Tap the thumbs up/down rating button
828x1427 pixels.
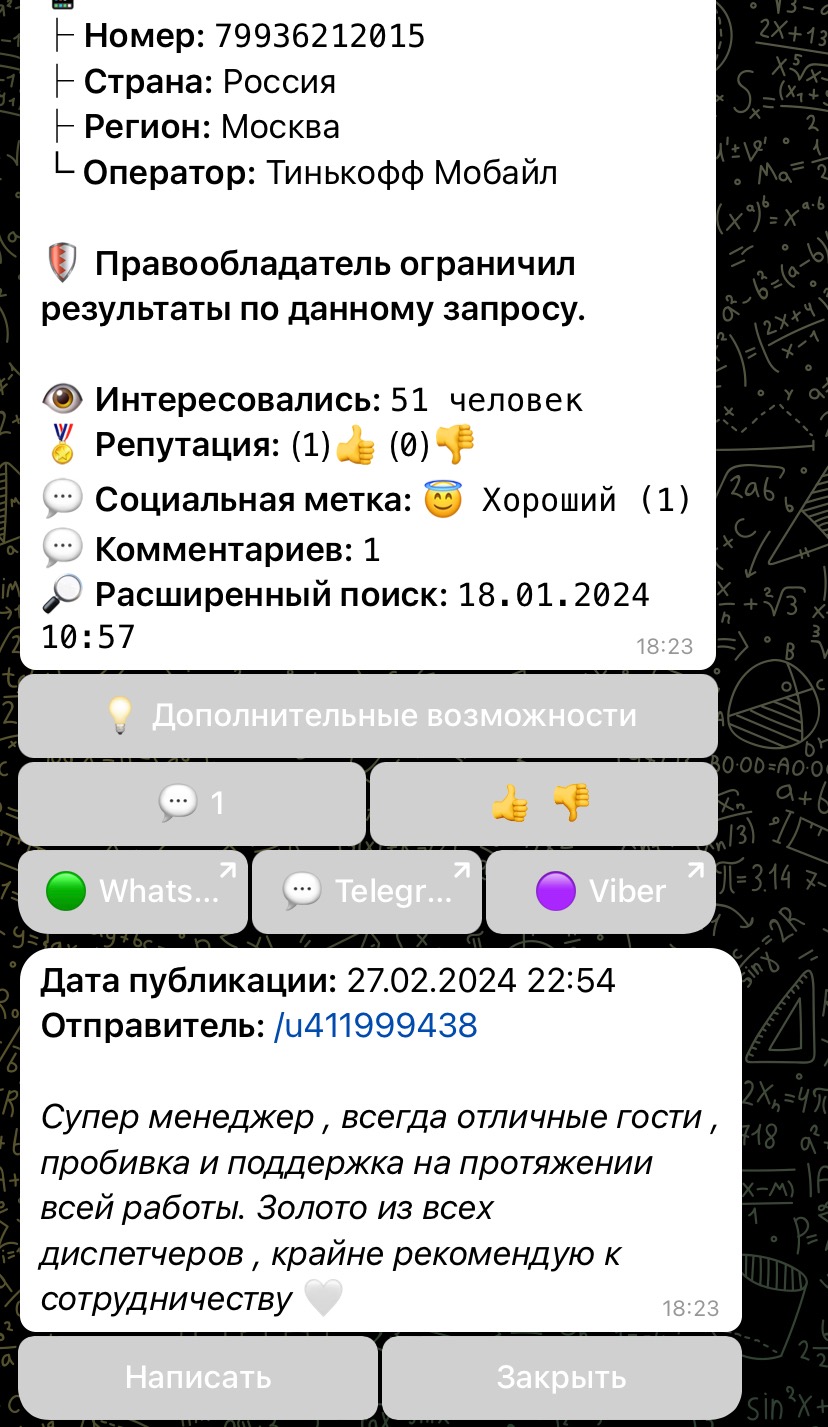click(543, 803)
